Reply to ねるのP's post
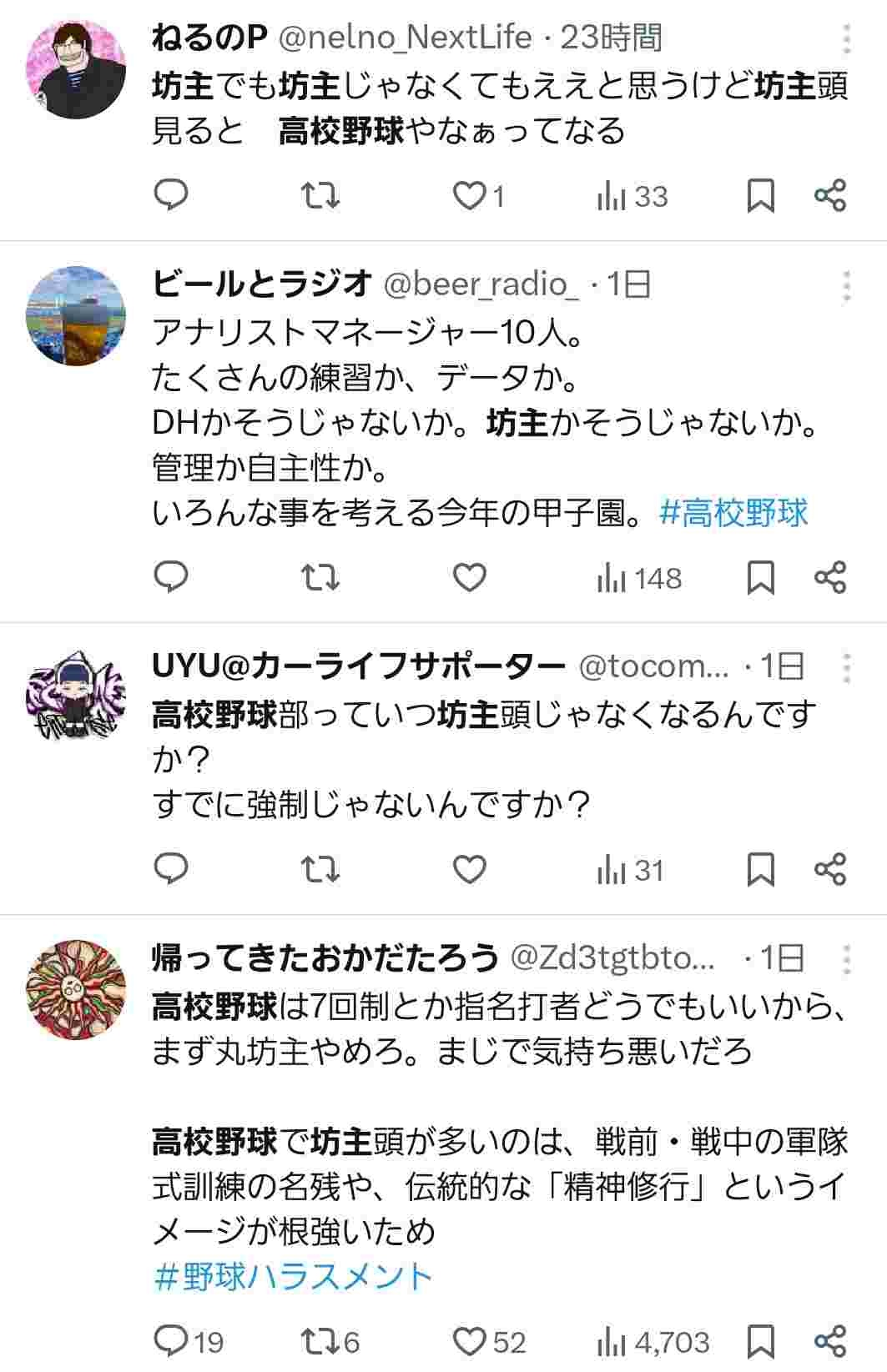This screenshot has height=1372, width=887. pyautogui.click(x=172, y=196)
